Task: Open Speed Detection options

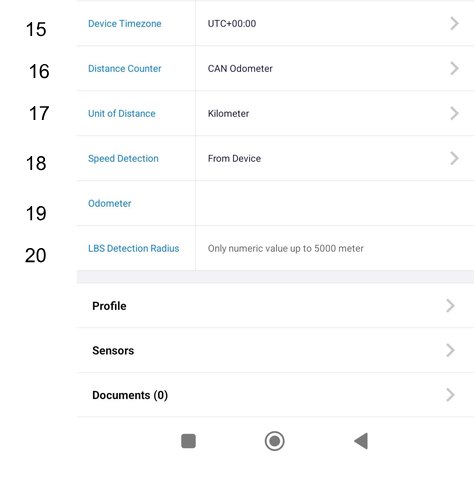Action: pos(275,159)
